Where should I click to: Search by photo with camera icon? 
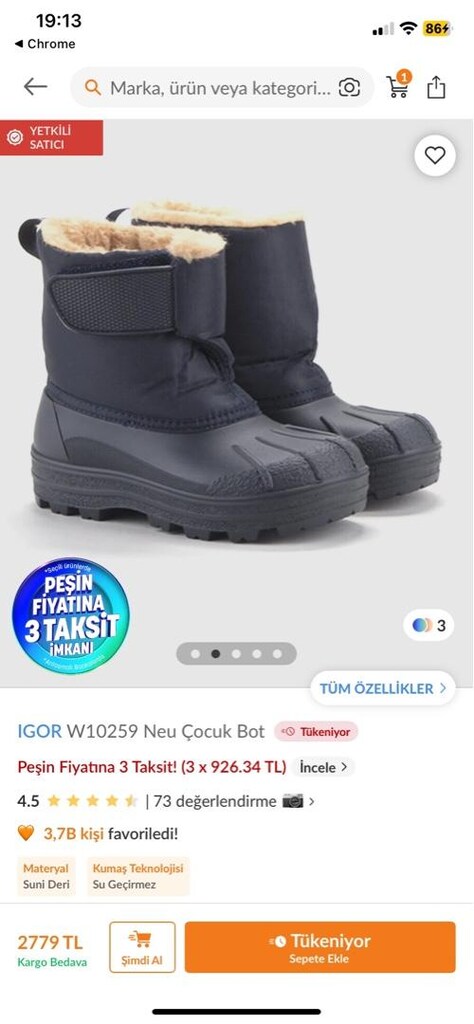pyautogui.click(x=349, y=88)
